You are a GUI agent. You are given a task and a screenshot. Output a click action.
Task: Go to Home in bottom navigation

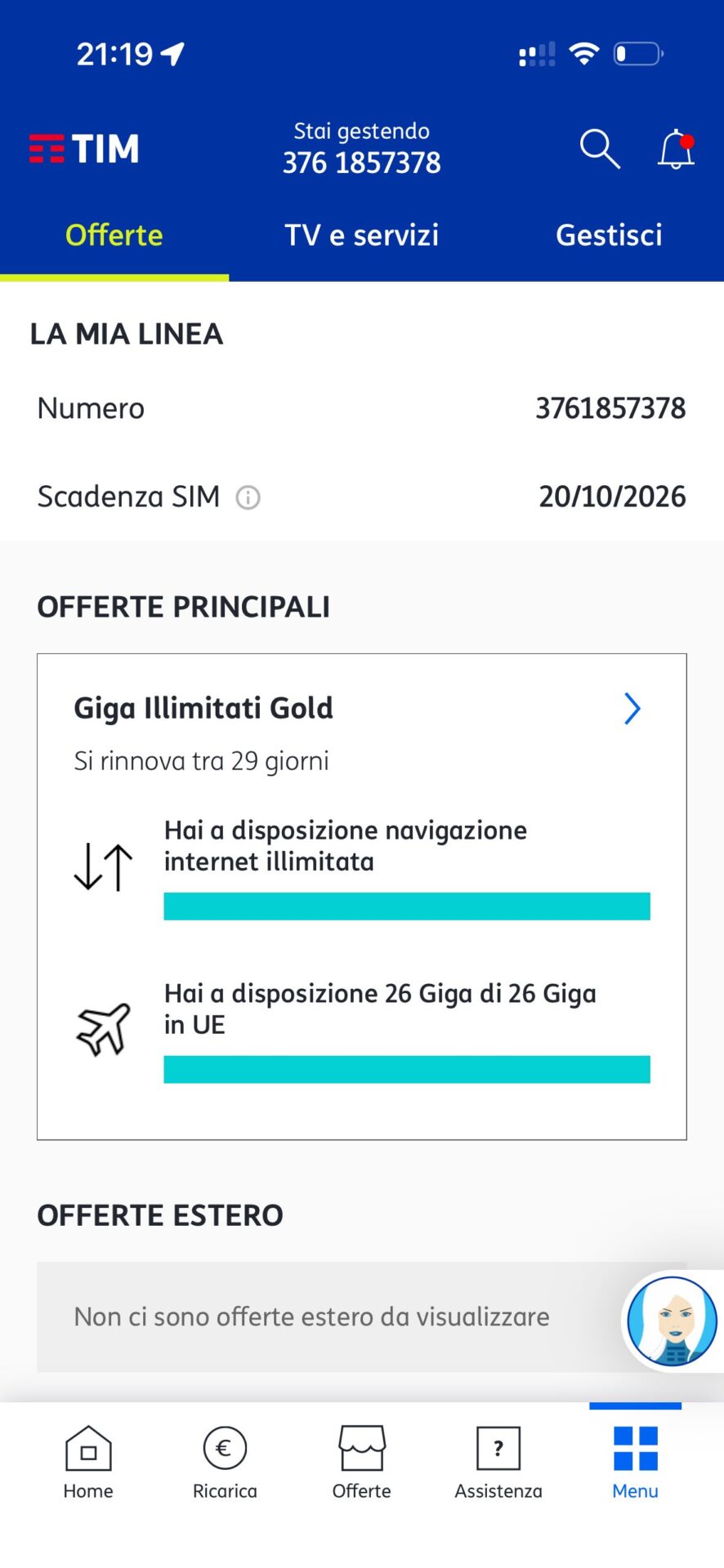click(88, 1462)
